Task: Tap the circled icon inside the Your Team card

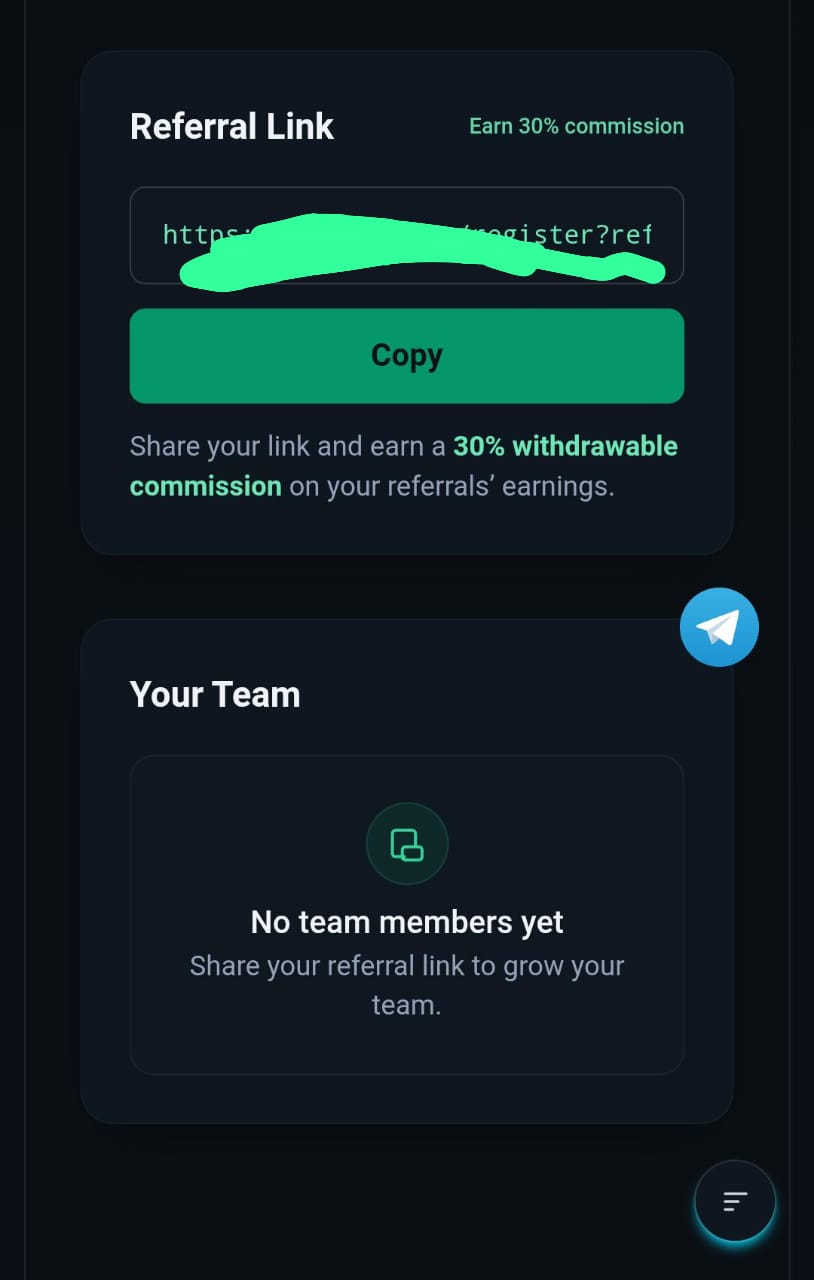Action: [407, 843]
